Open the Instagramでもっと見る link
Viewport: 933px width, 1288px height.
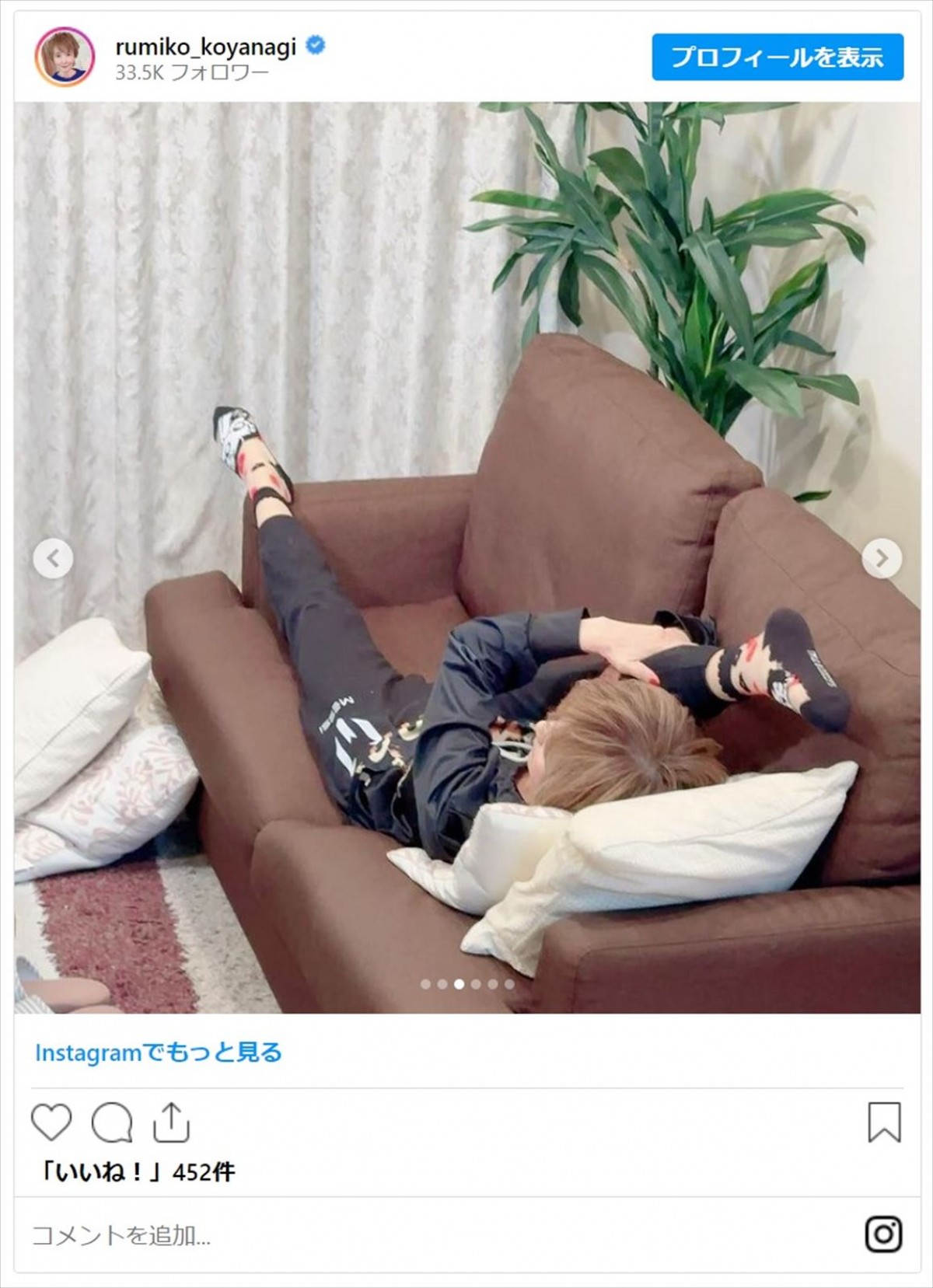159,1052
